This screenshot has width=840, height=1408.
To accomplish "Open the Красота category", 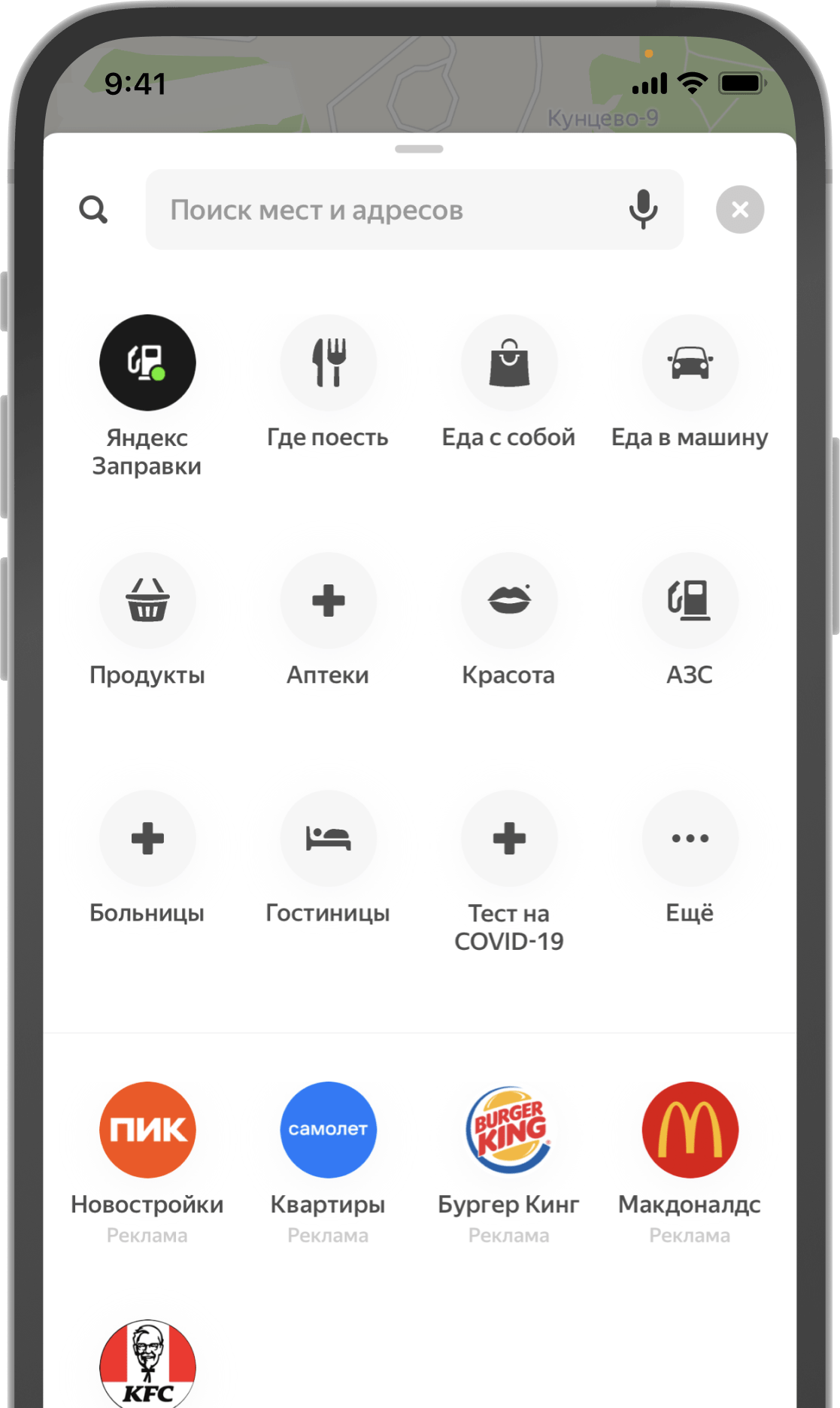I will coord(509,601).
